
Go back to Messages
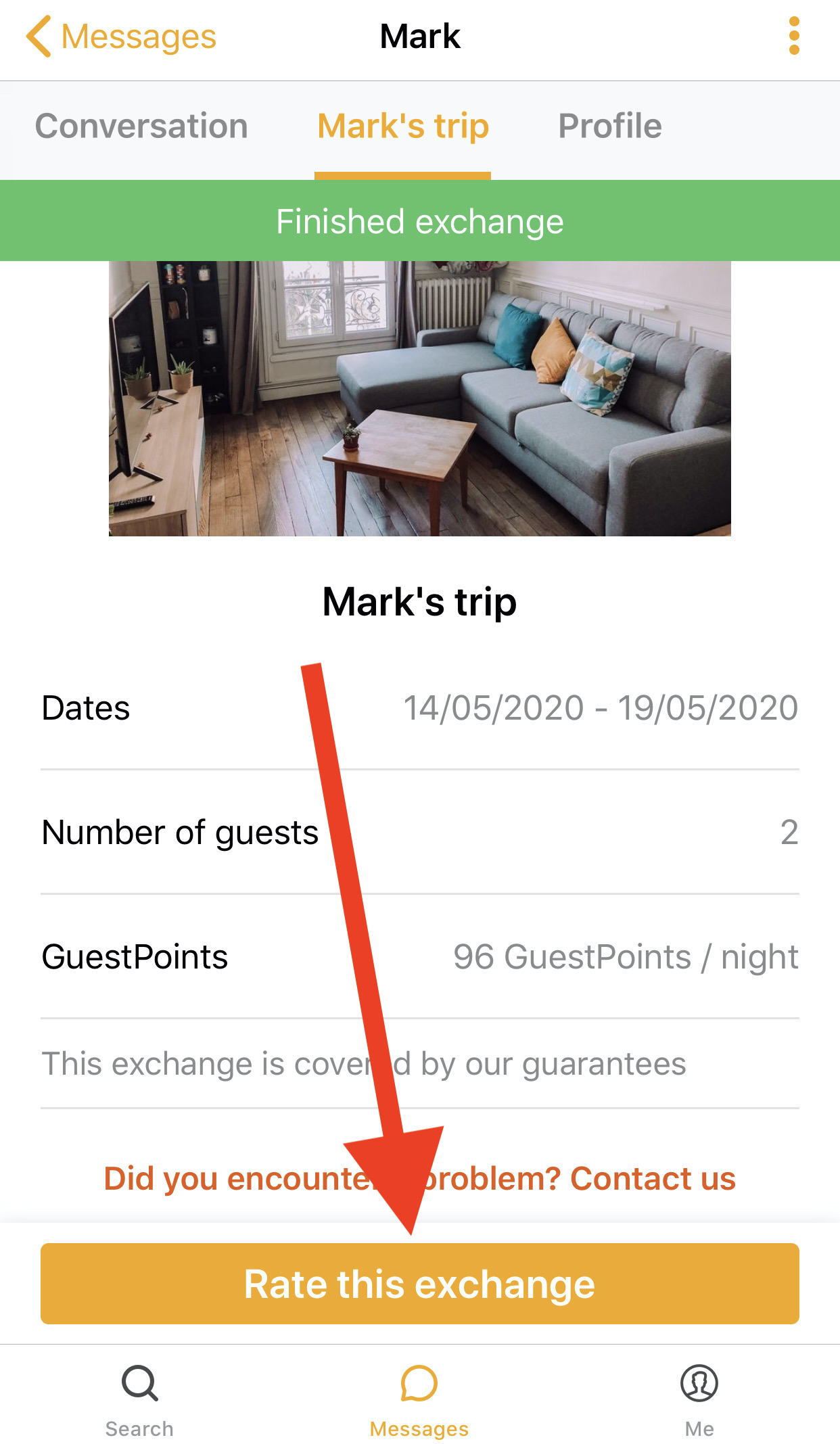pyautogui.click(x=122, y=37)
